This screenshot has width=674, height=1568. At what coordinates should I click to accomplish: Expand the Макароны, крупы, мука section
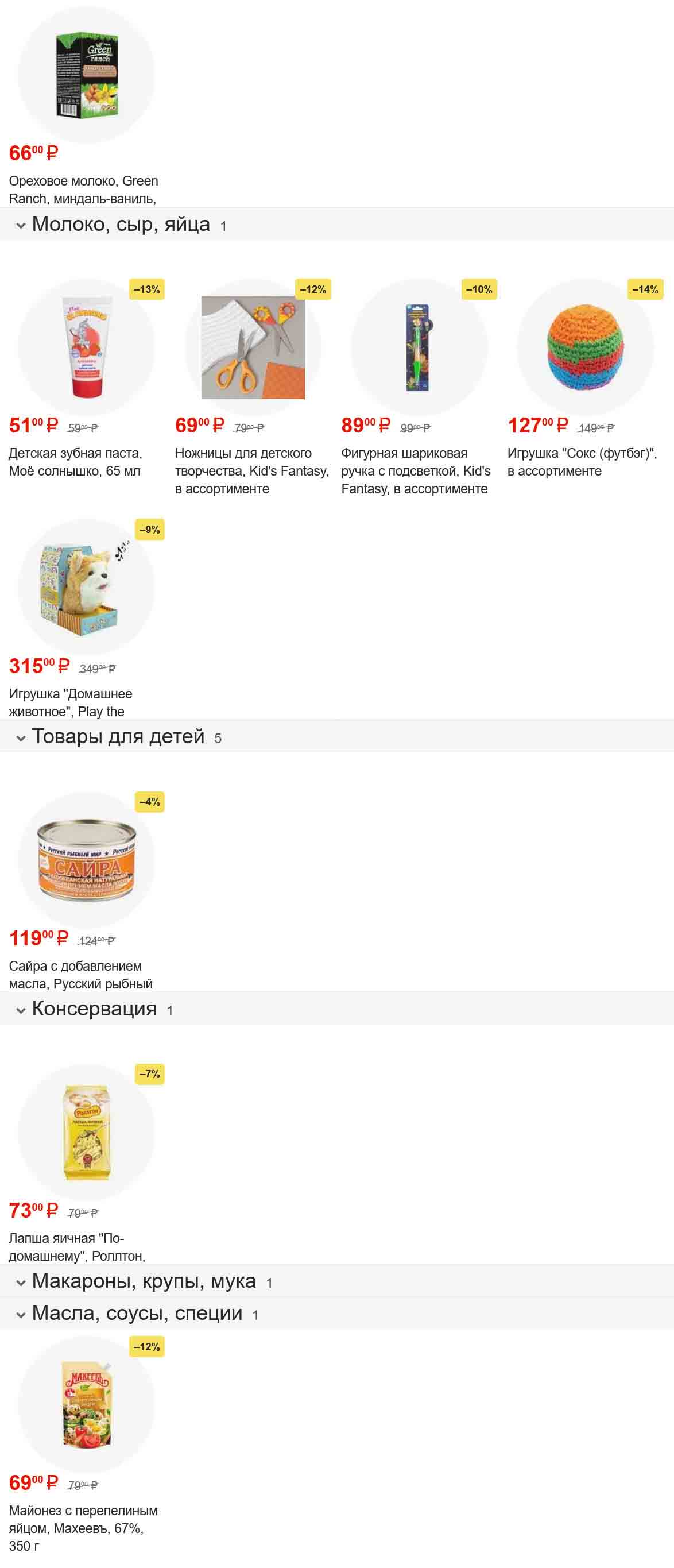pos(143,1281)
